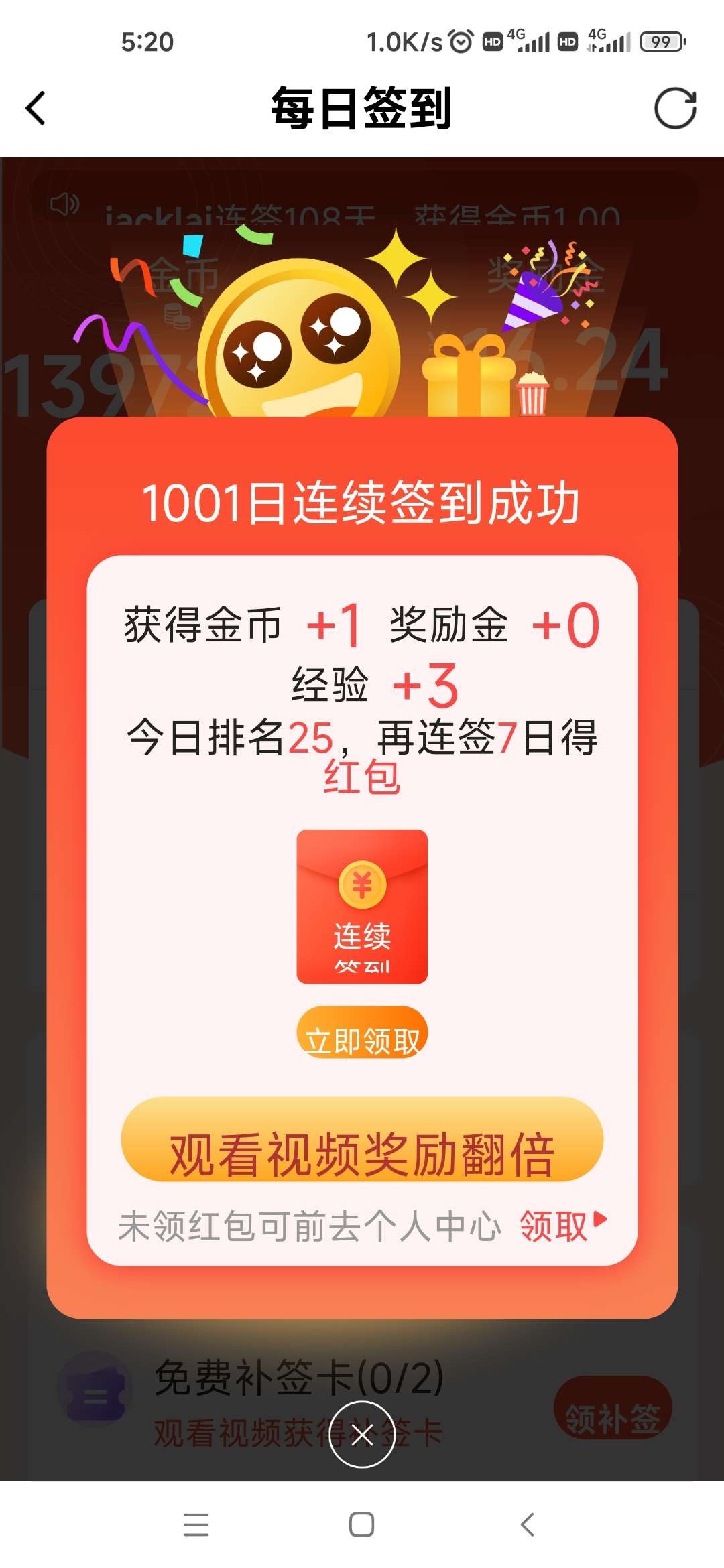The width and height of the screenshot is (724, 1568).
Task: Dismiss the sign-in success popup
Action: [362, 1435]
